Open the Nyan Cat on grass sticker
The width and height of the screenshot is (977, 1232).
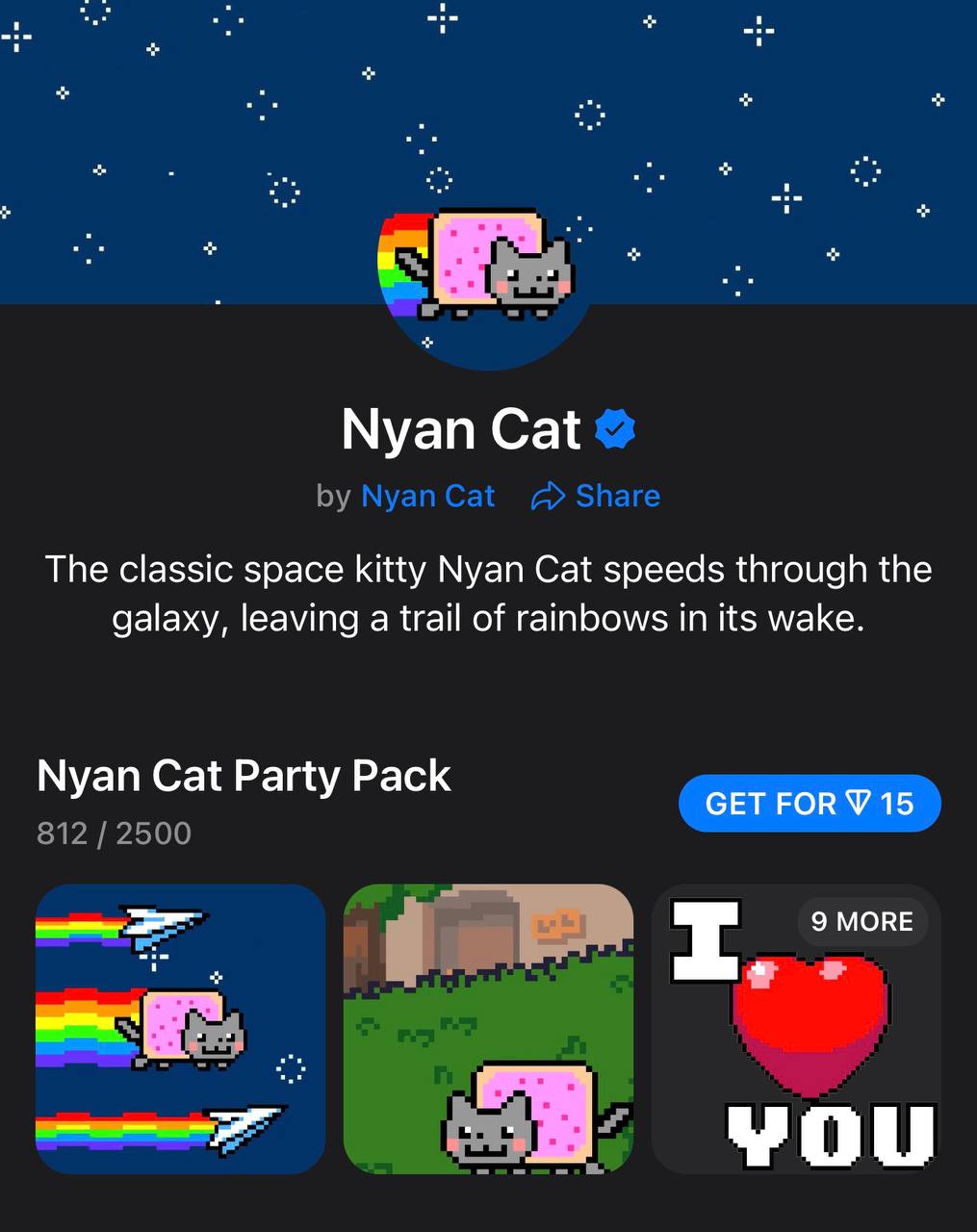click(488, 1028)
